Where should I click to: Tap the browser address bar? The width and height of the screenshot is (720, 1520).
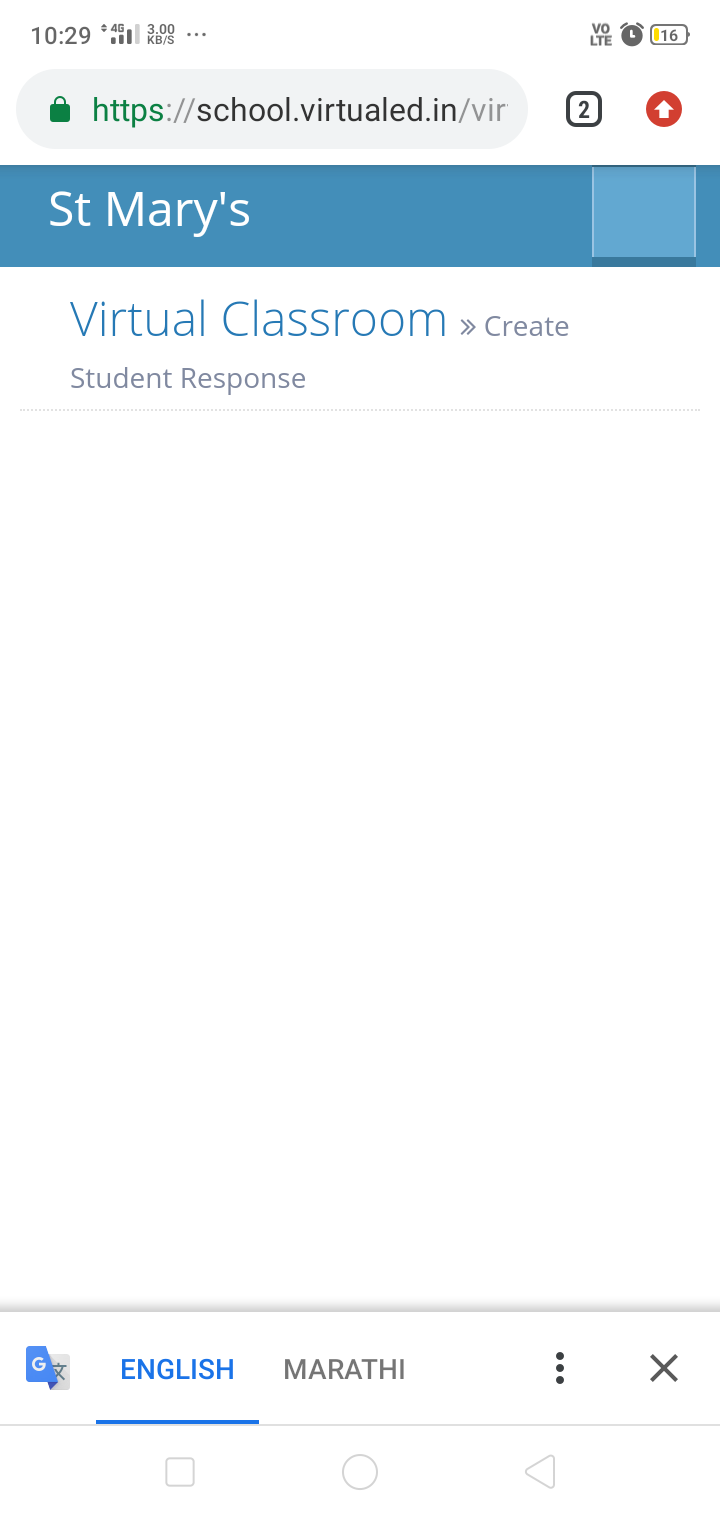(x=272, y=109)
